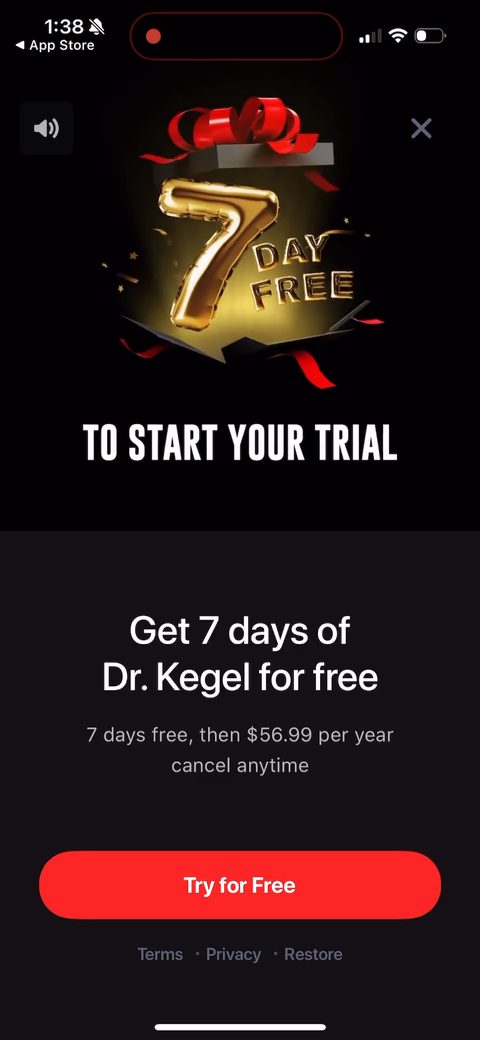Open the Privacy link

click(x=233, y=954)
